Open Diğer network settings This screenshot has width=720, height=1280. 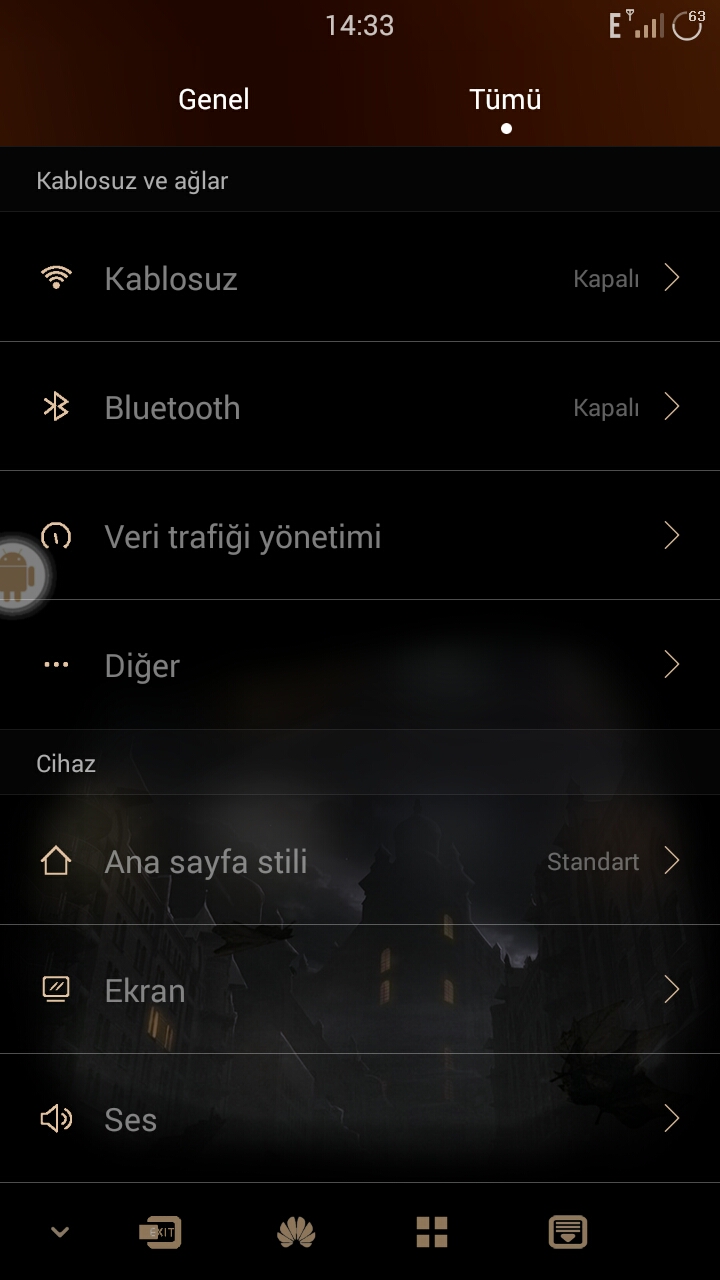pos(360,666)
